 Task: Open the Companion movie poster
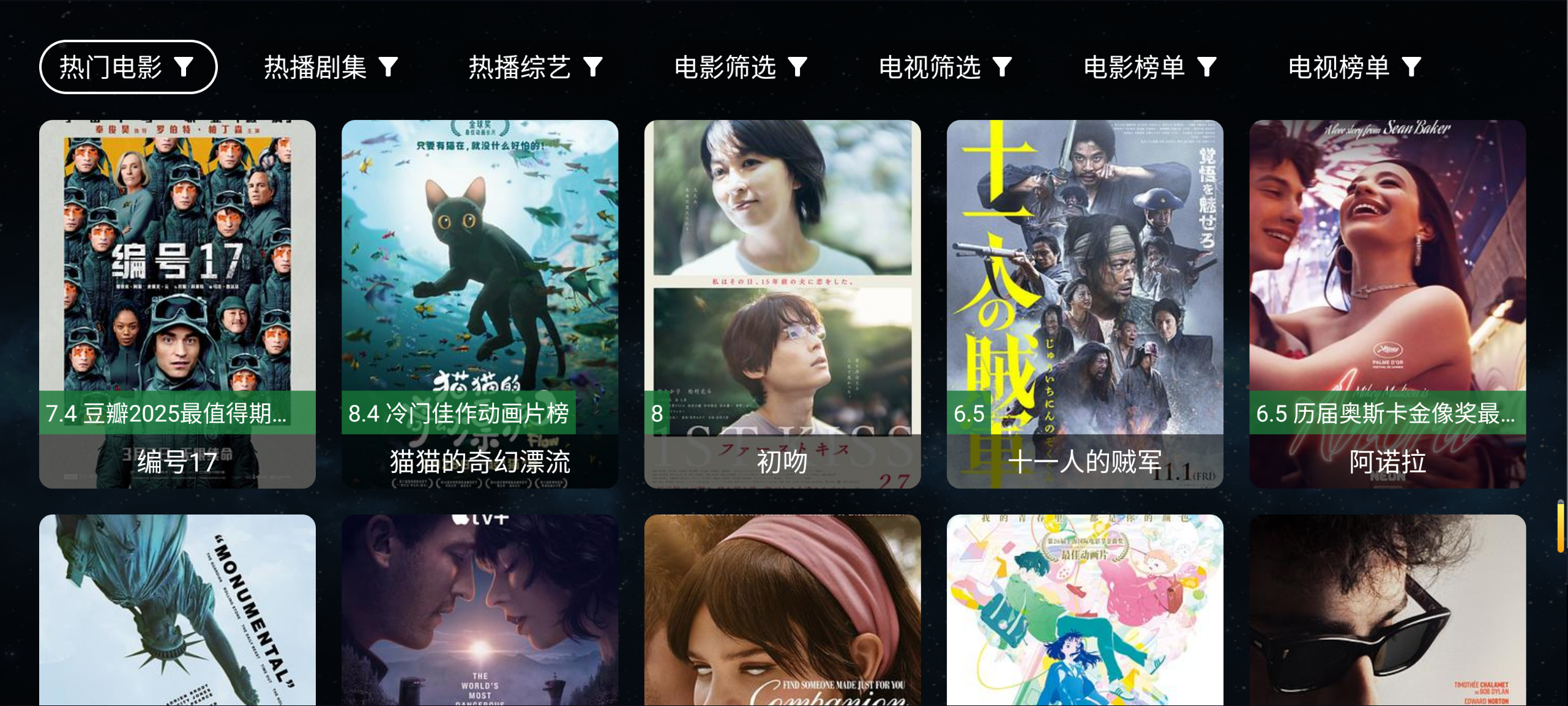(782, 611)
